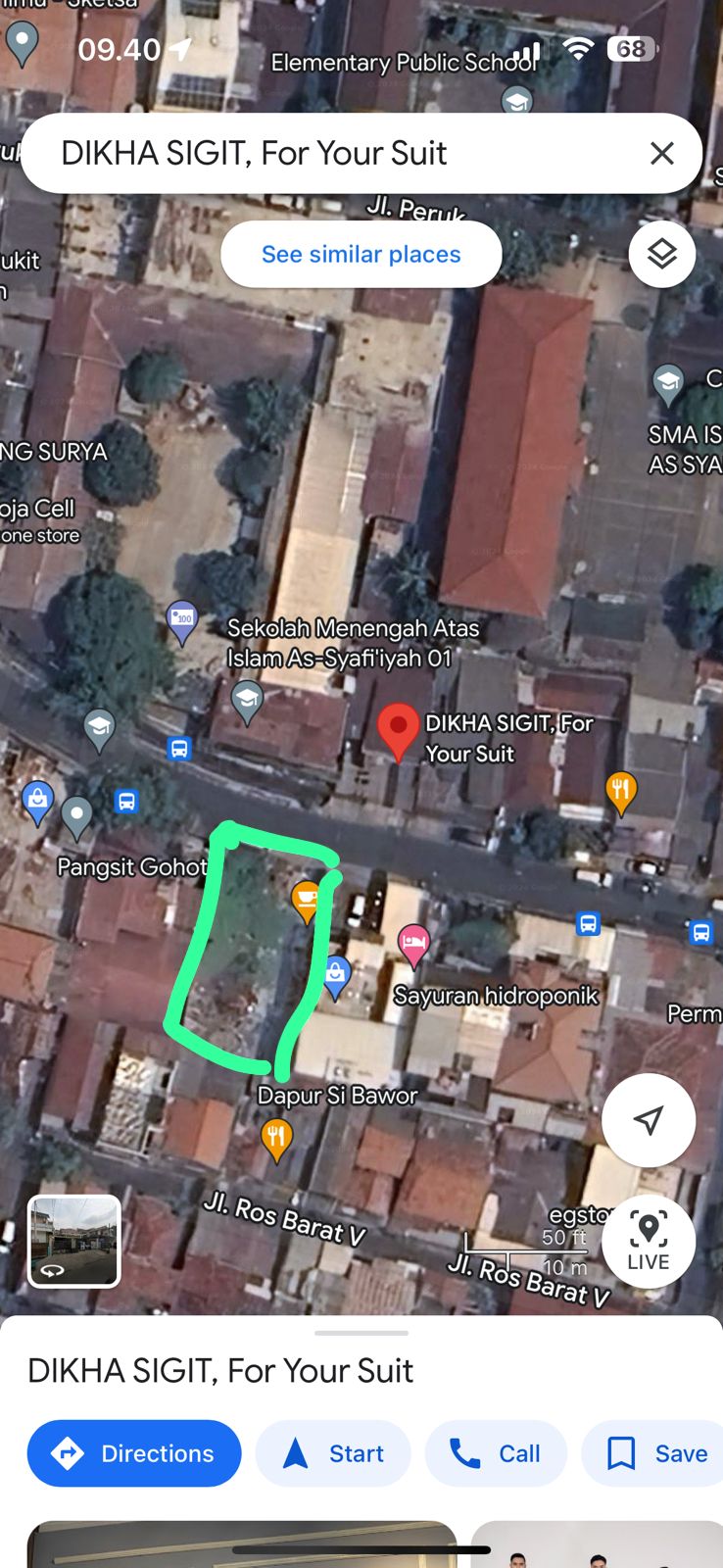Image resolution: width=723 pixels, height=1568 pixels.
Task: Open See similar places
Action: click(361, 254)
